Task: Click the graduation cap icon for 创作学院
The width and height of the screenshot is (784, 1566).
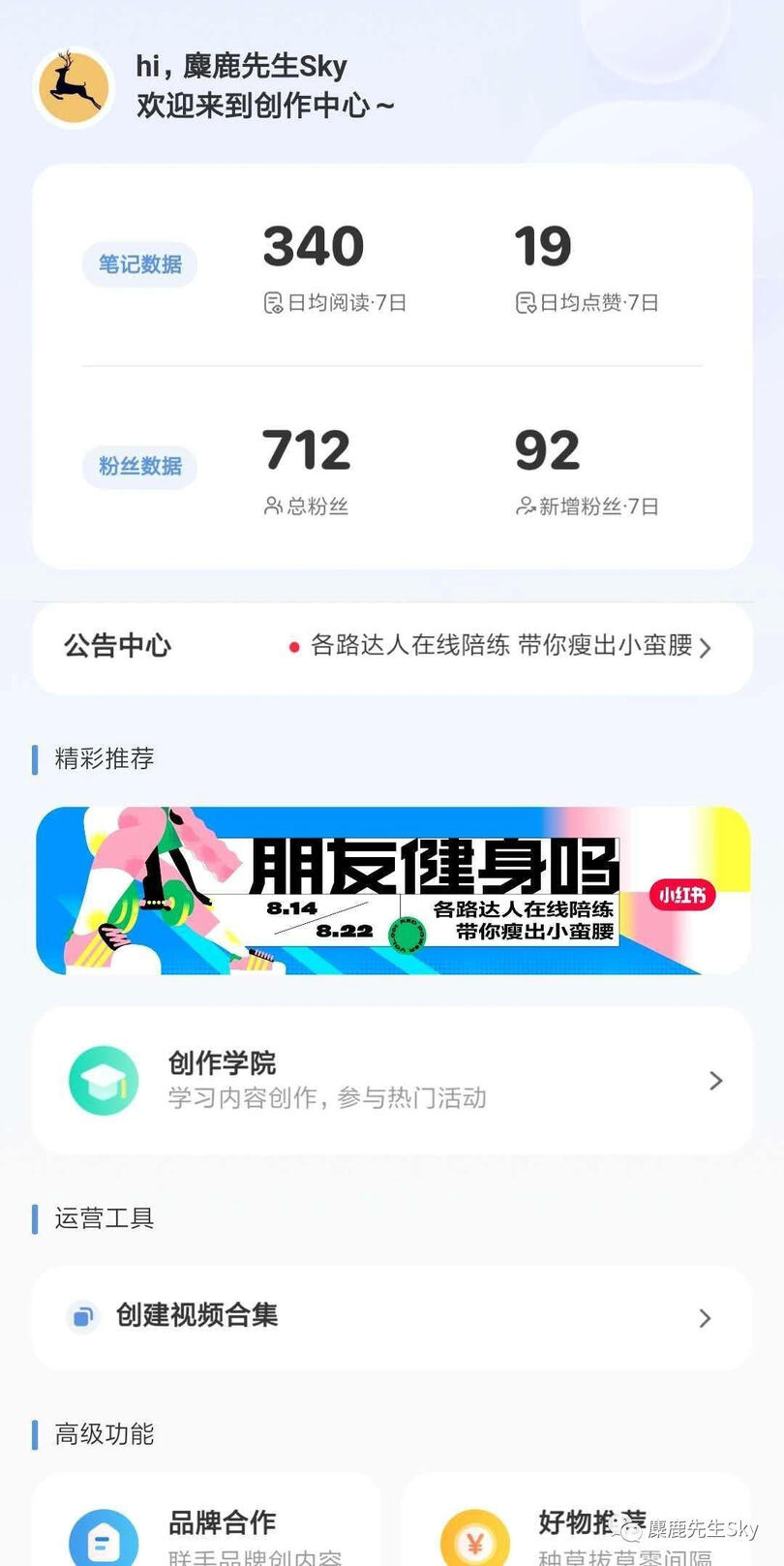Action: coord(104,1080)
